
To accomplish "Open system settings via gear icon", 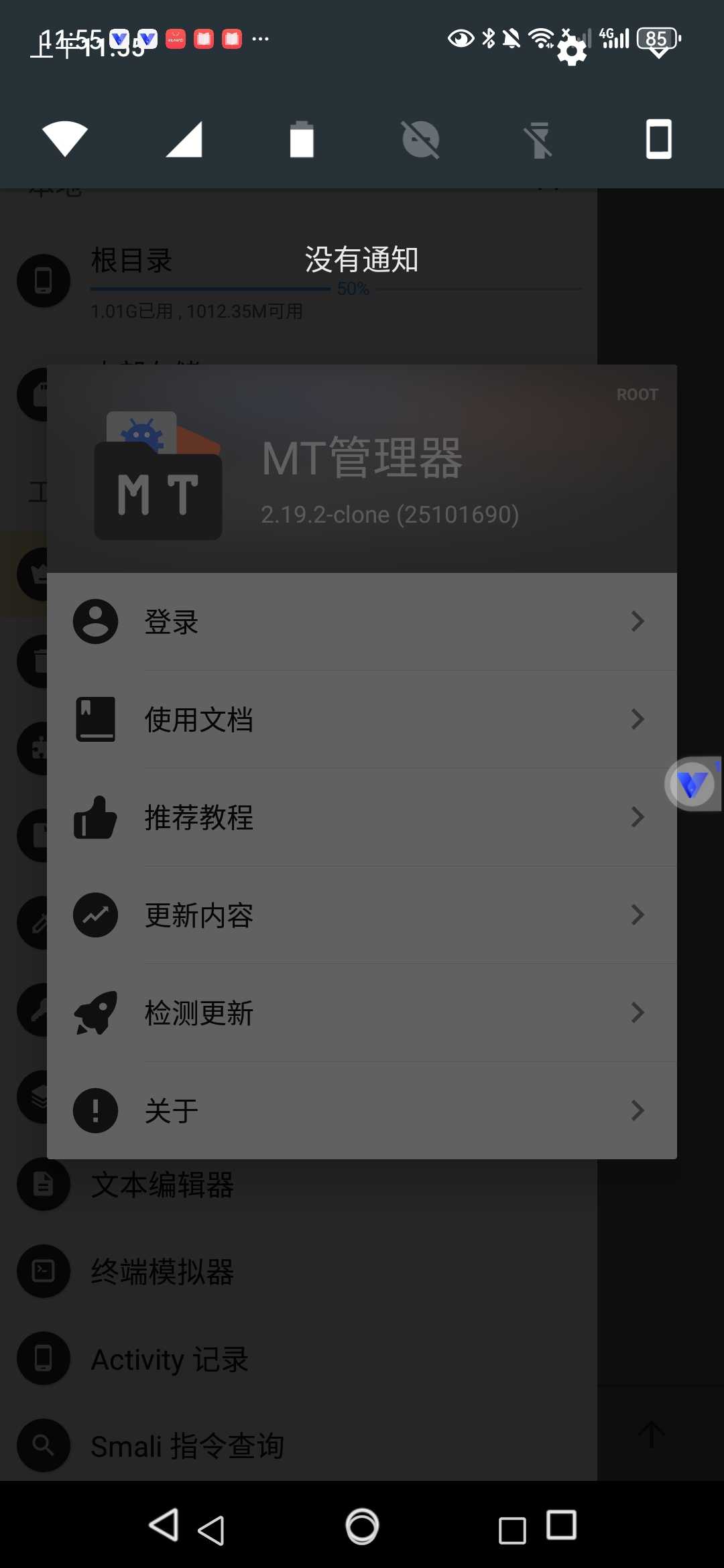I will coord(572,51).
